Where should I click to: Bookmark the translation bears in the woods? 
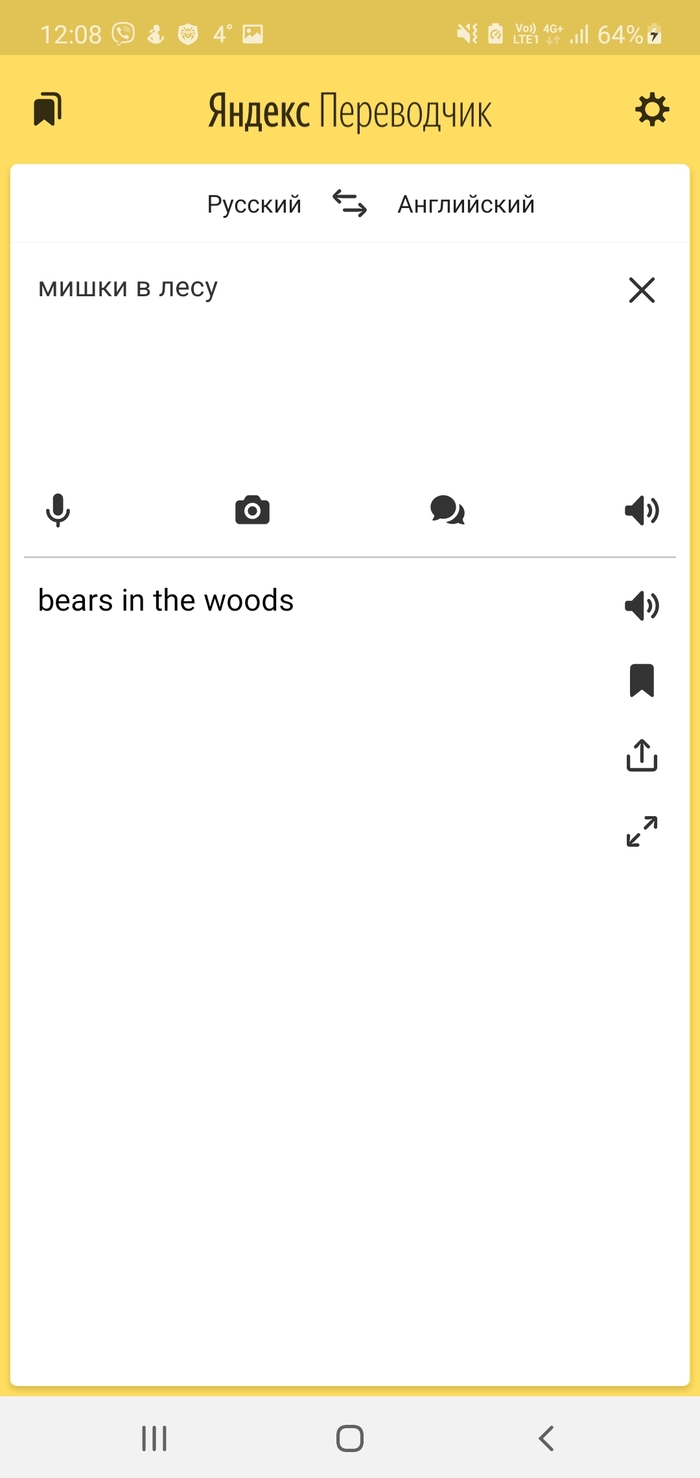click(641, 681)
